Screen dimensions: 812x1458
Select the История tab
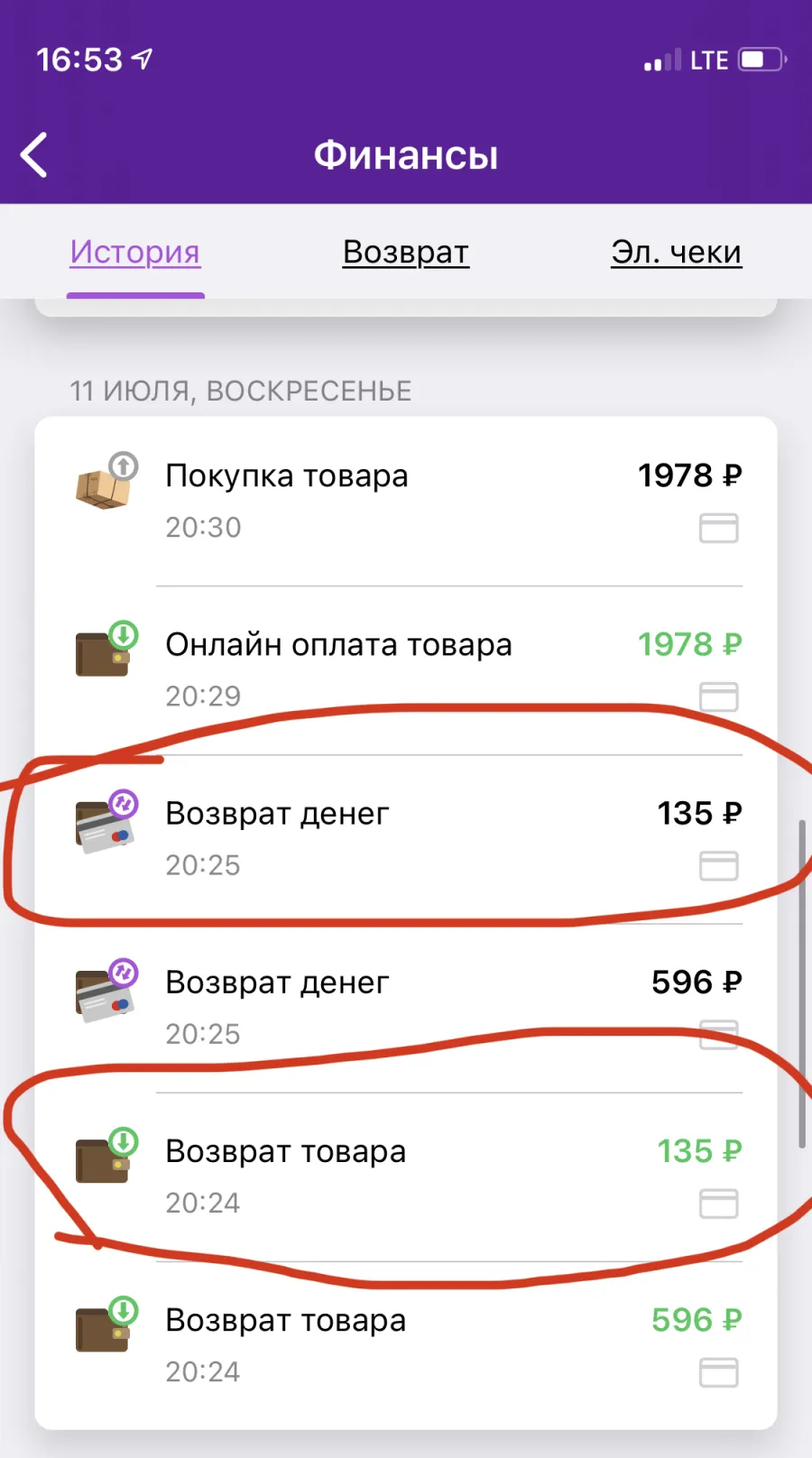click(x=135, y=252)
